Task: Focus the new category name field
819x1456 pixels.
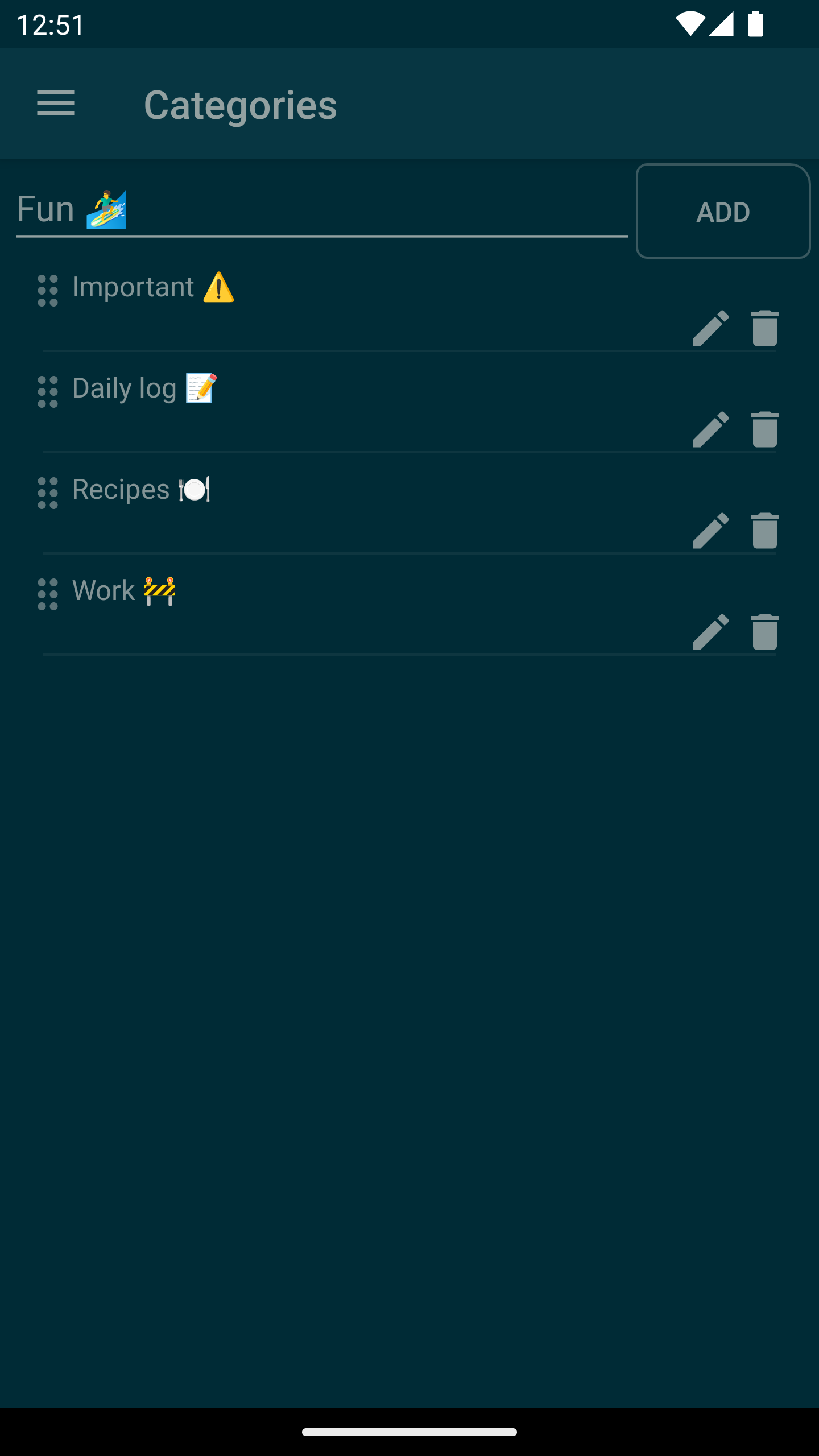Action: [x=321, y=209]
